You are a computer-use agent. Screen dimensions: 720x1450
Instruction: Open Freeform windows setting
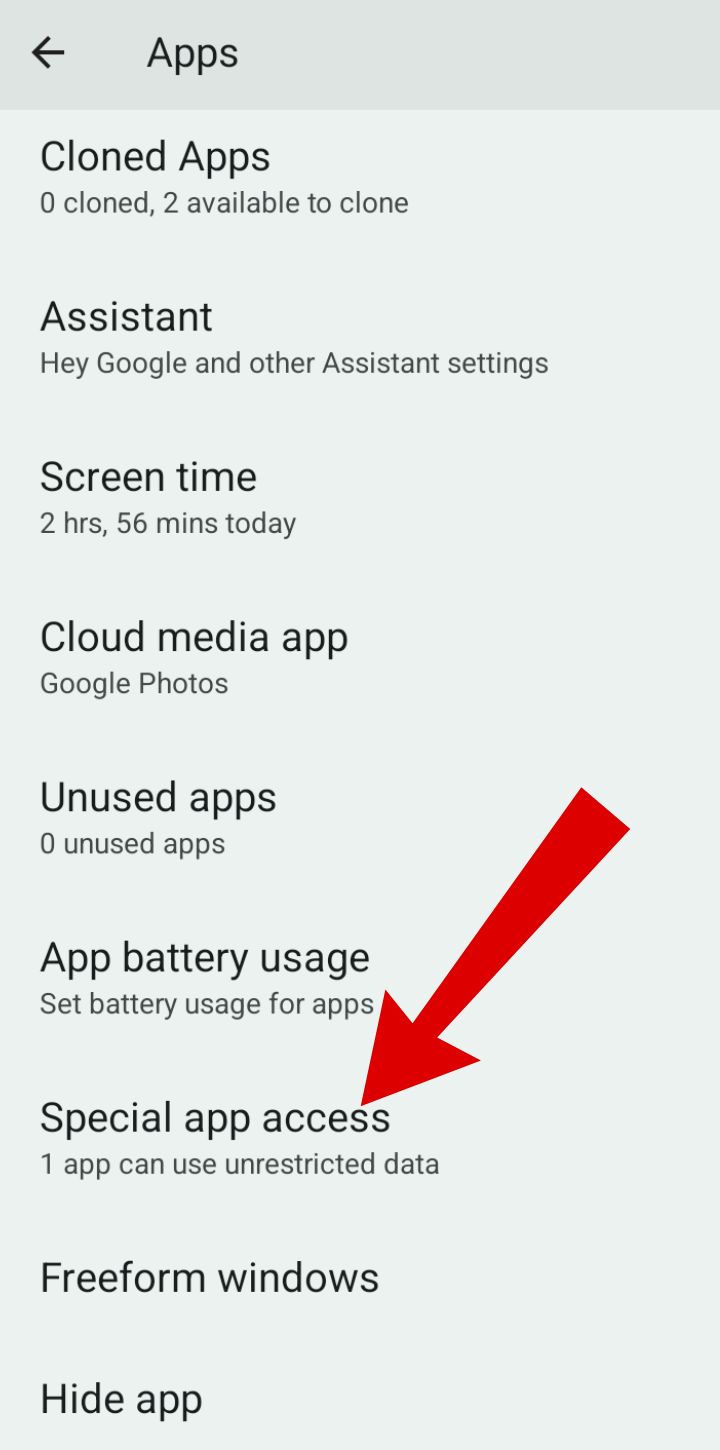coord(210,1278)
